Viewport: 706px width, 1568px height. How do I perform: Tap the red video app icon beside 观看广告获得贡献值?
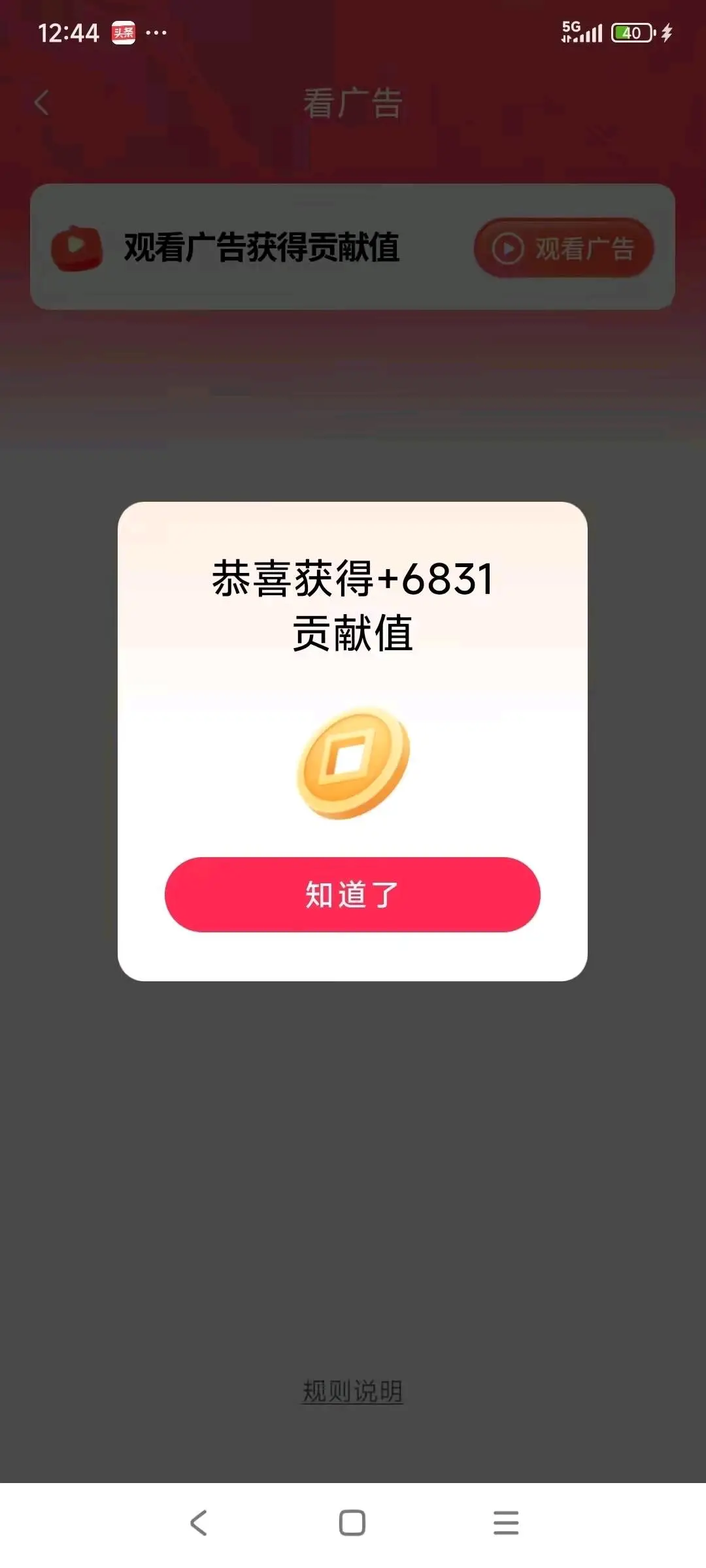(x=76, y=248)
